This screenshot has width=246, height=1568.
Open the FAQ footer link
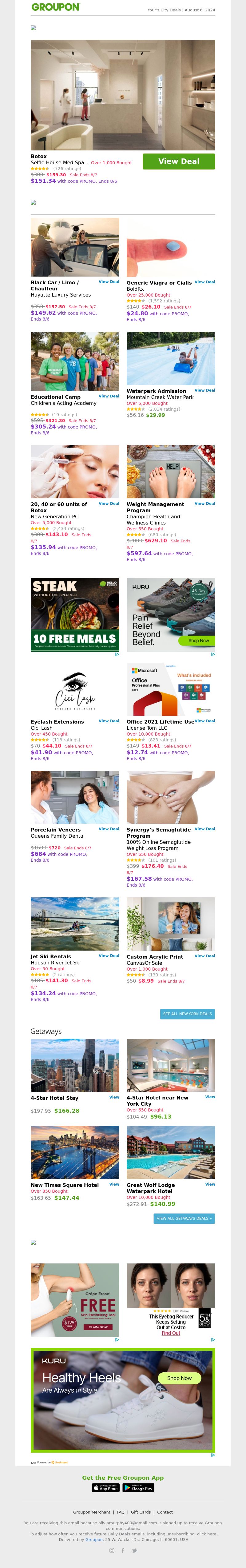tap(121, 1512)
